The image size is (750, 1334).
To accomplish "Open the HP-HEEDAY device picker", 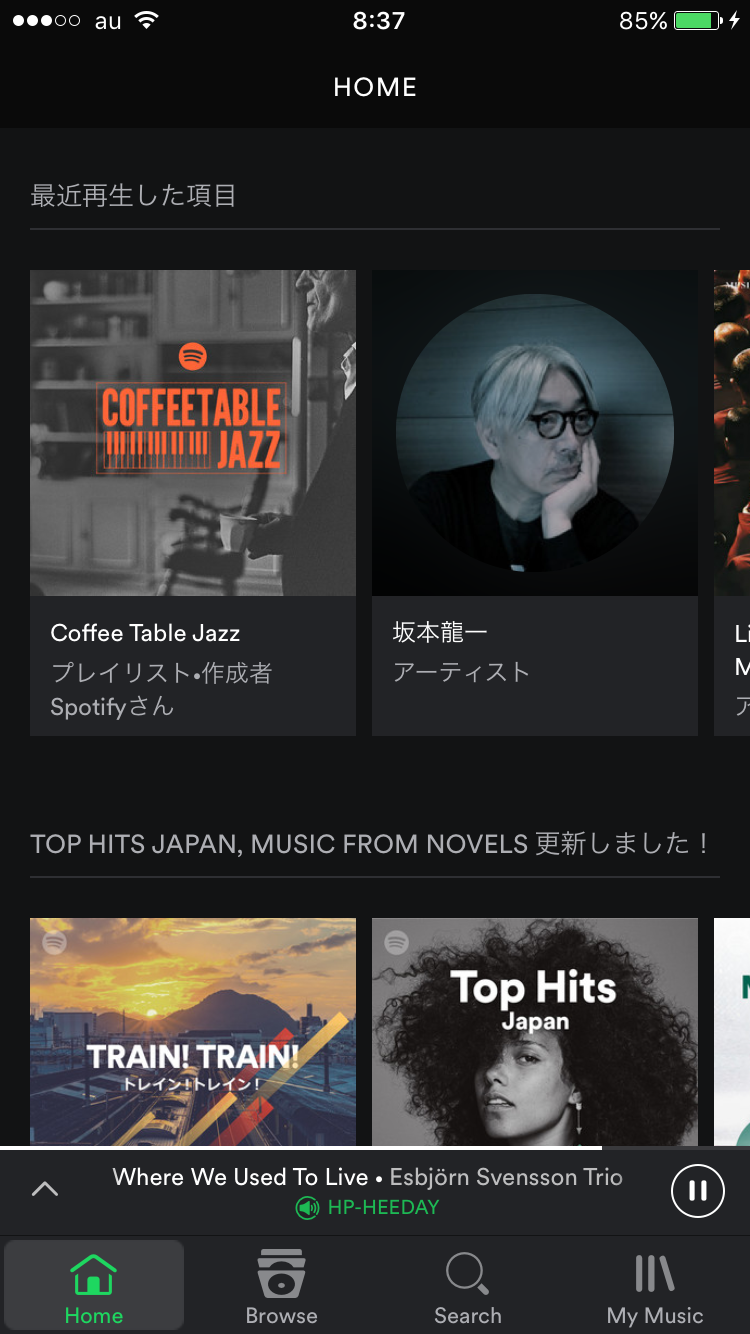I will (x=367, y=1208).
